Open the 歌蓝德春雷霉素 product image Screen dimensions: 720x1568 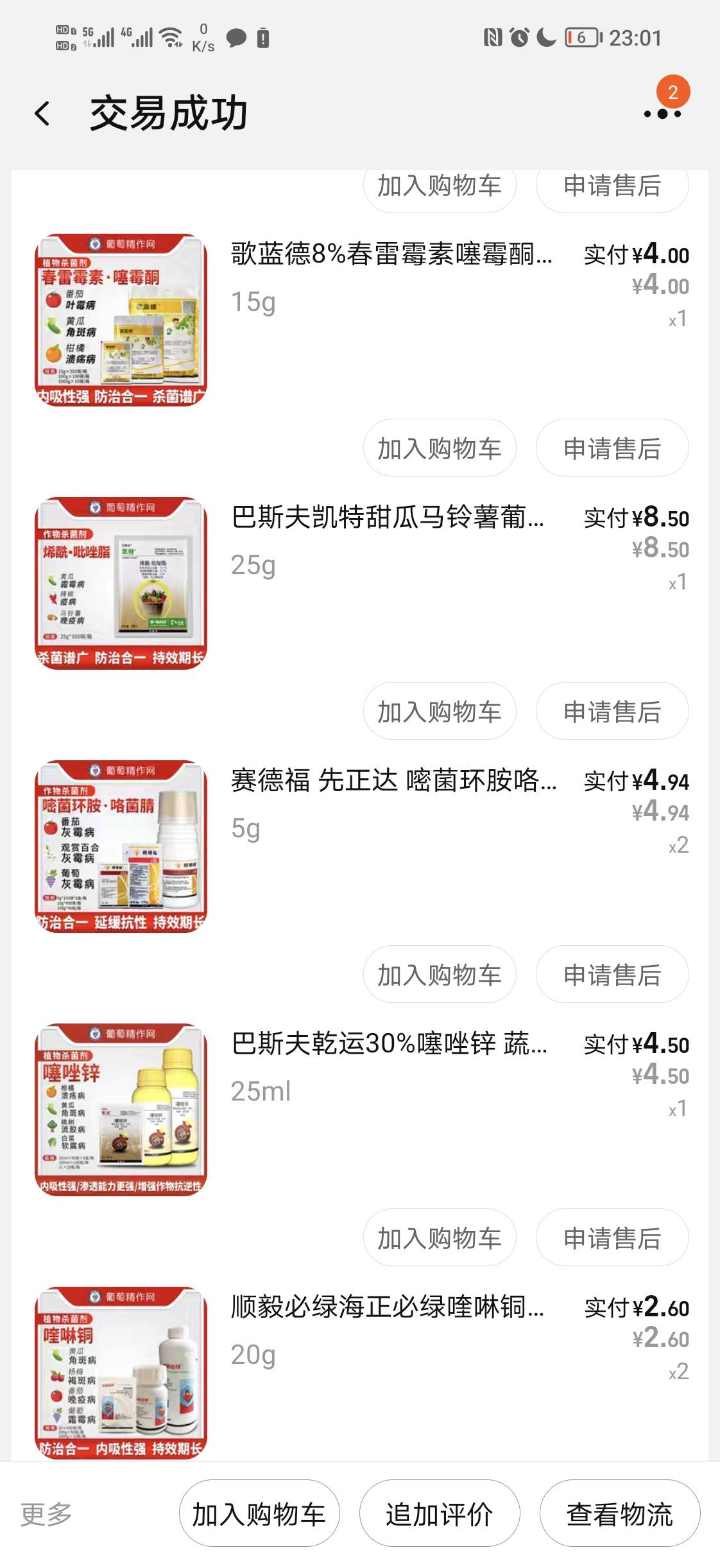pyautogui.click(x=121, y=320)
